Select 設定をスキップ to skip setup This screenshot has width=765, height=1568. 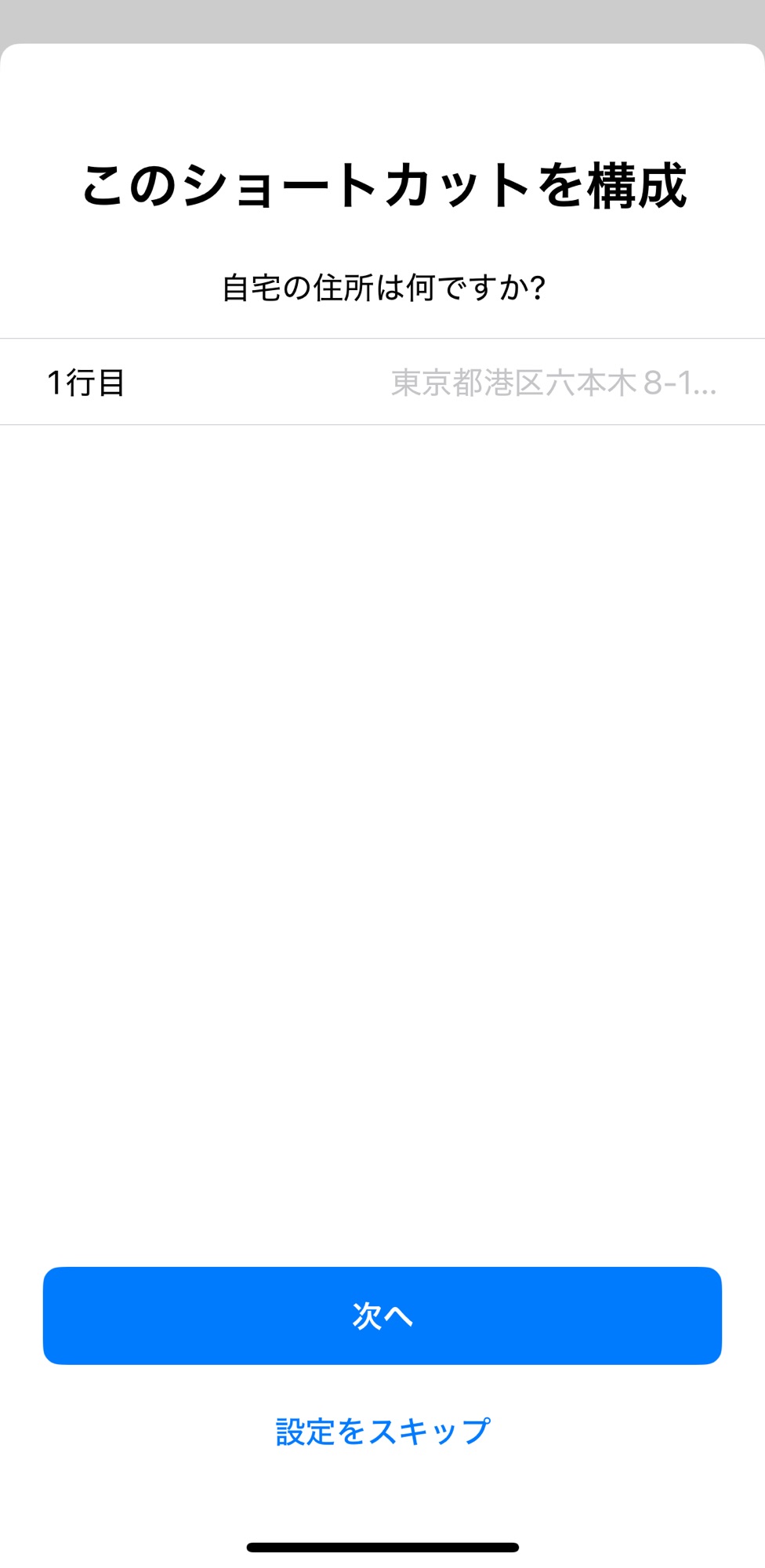pyautogui.click(x=382, y=1432)
